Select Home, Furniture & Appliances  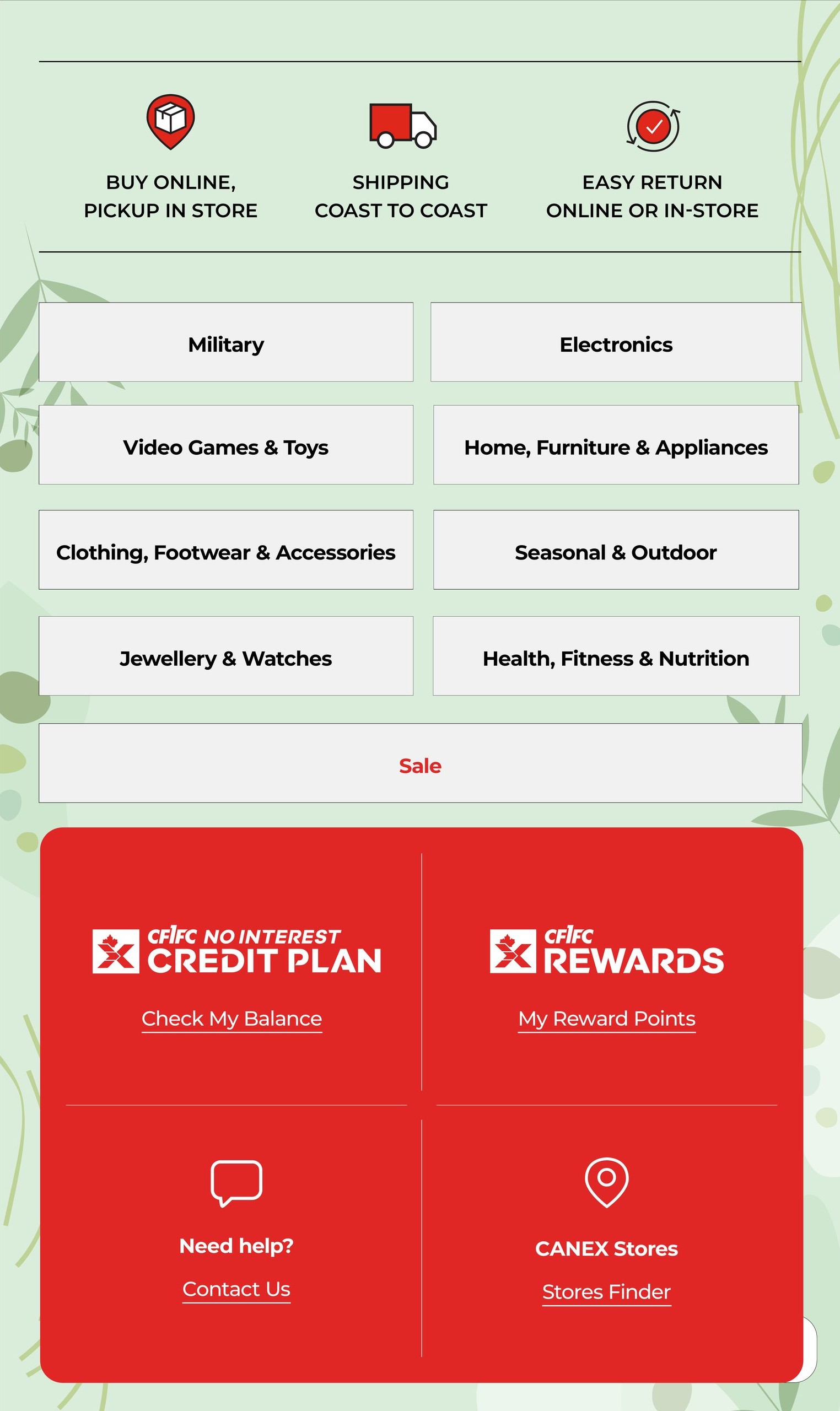click(x=616, y=444)
